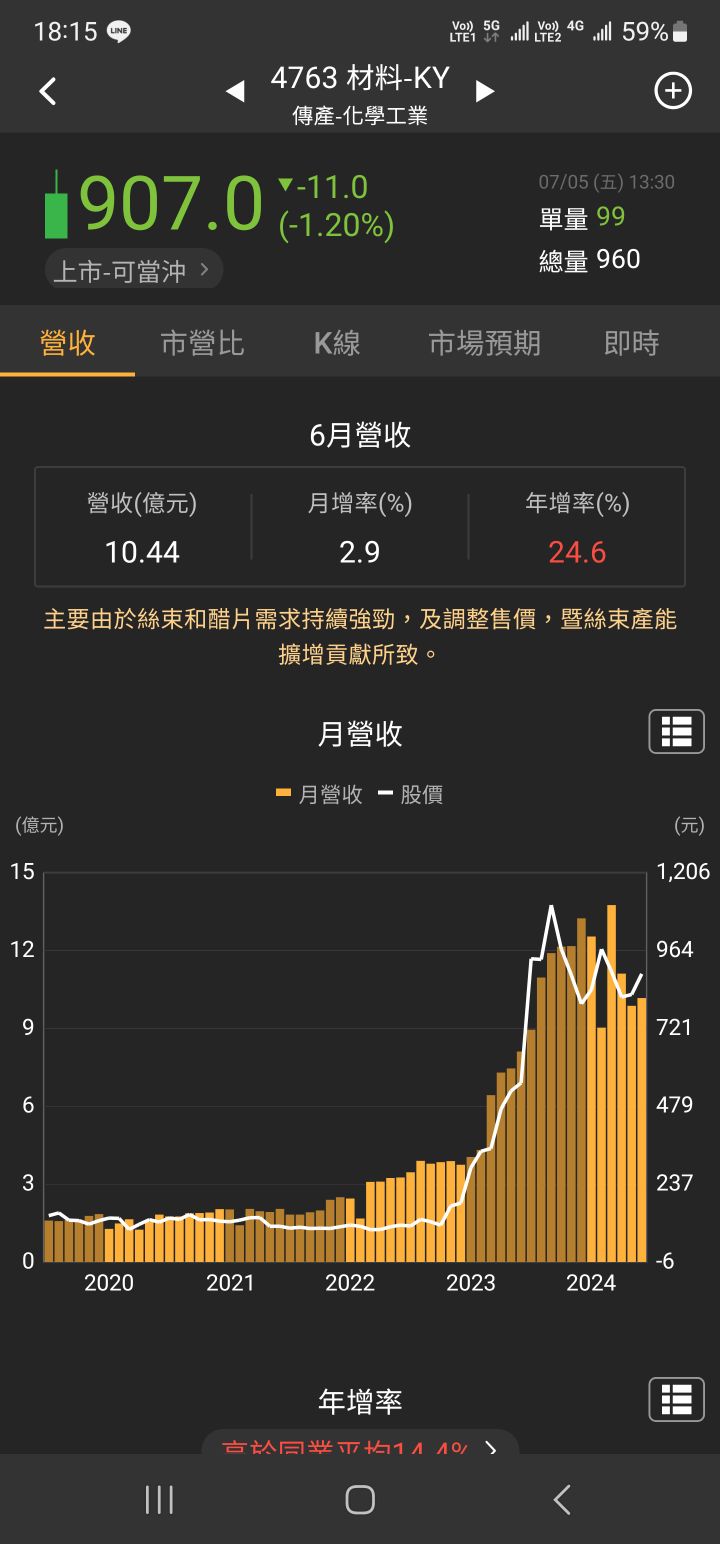Open recent apps from the navigation bar
The width and height of the screenshot is (720, 1544).
[x=159, y=1499]
